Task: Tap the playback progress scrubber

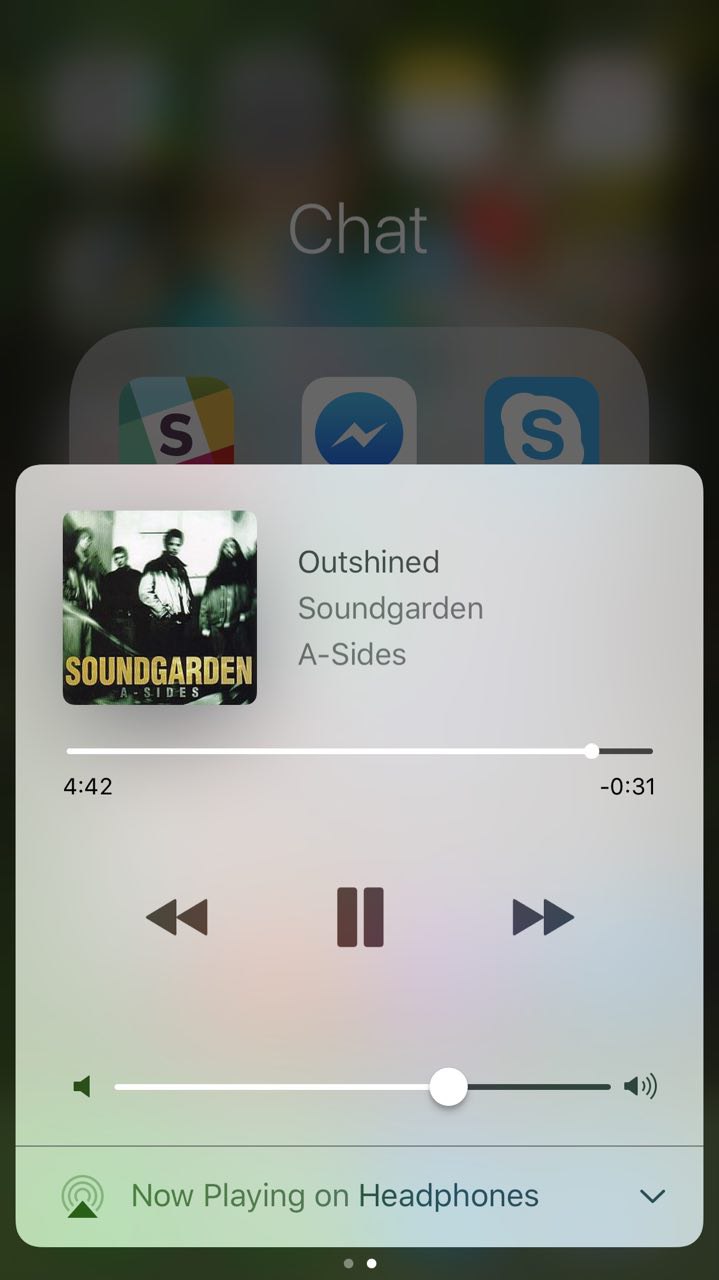Action: (x=592, y=751)
